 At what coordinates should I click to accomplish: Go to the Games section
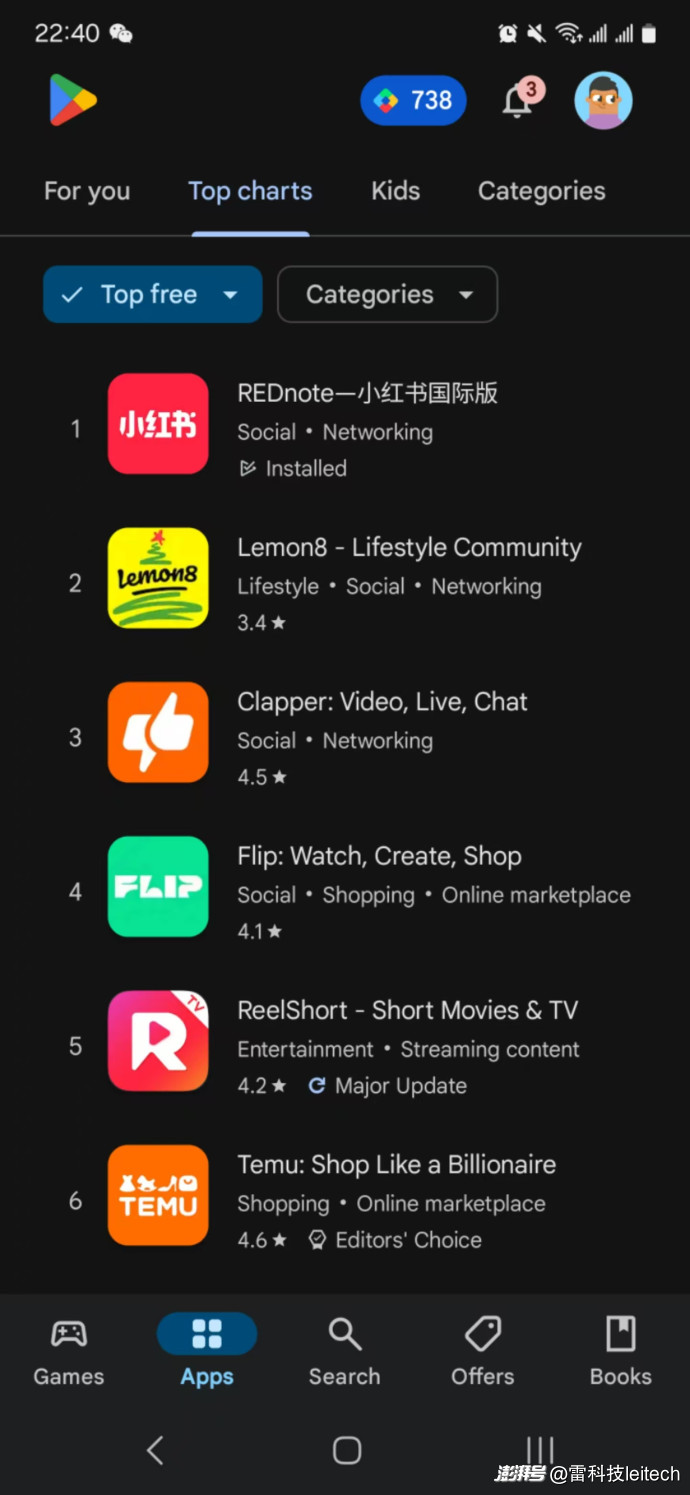[69, 1351]
